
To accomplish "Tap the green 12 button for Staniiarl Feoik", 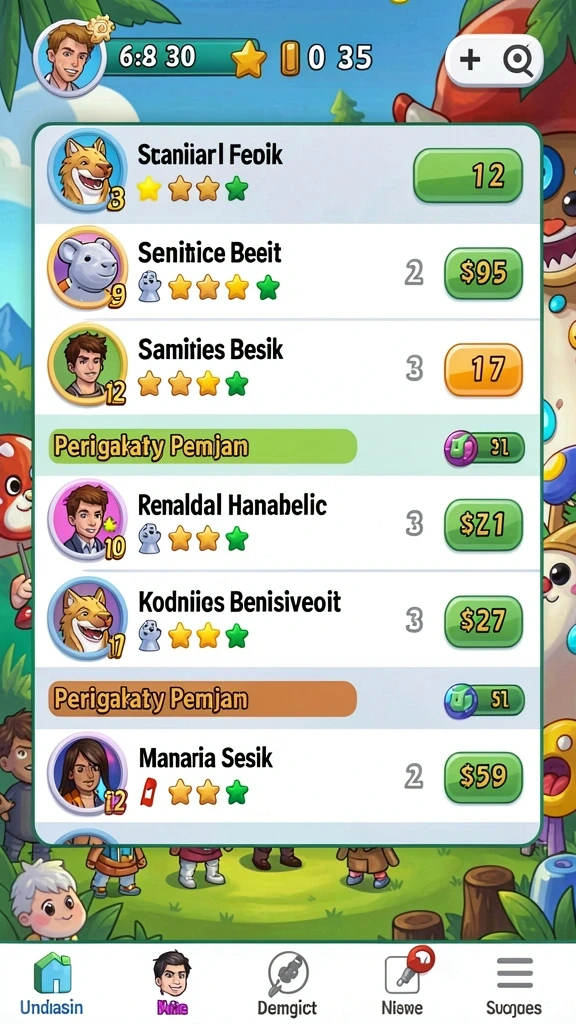I will pyautogui.click(x=468, y=175).
